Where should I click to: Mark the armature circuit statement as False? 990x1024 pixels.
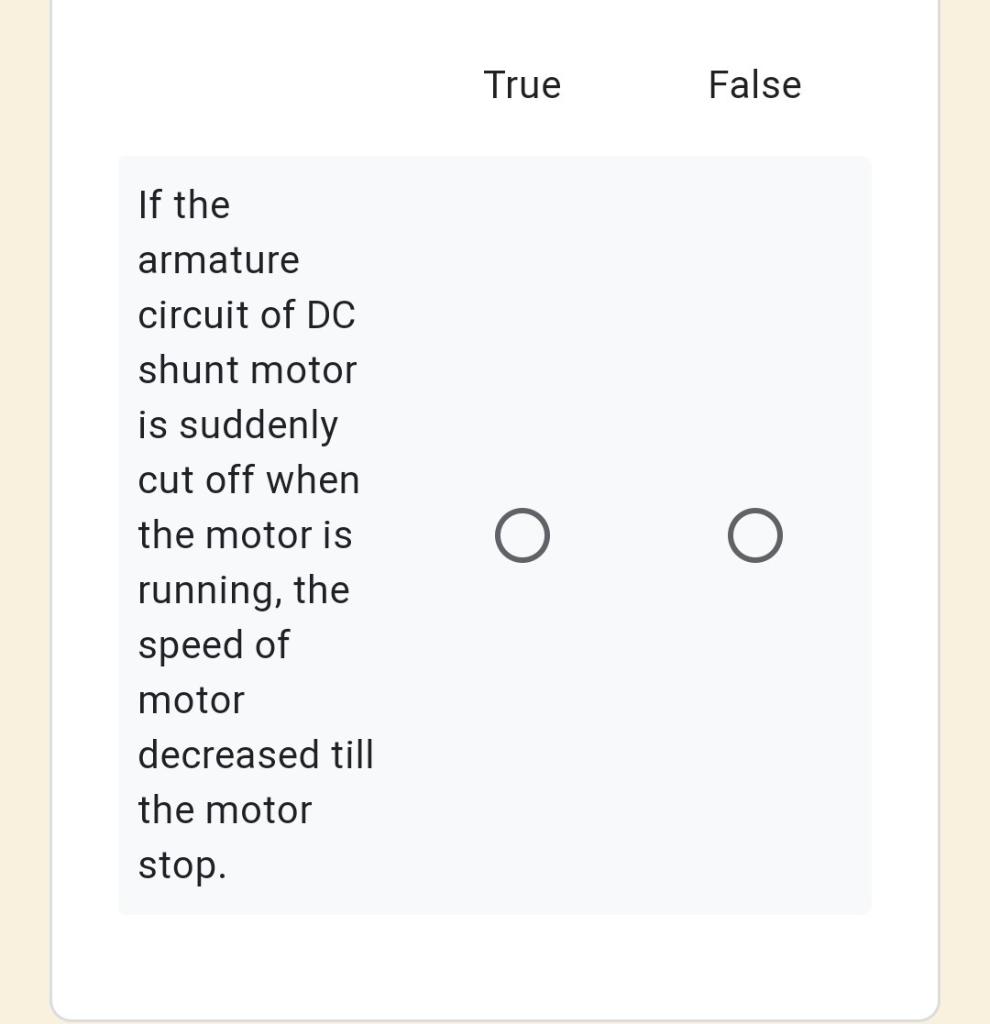[x=755, y=536]
